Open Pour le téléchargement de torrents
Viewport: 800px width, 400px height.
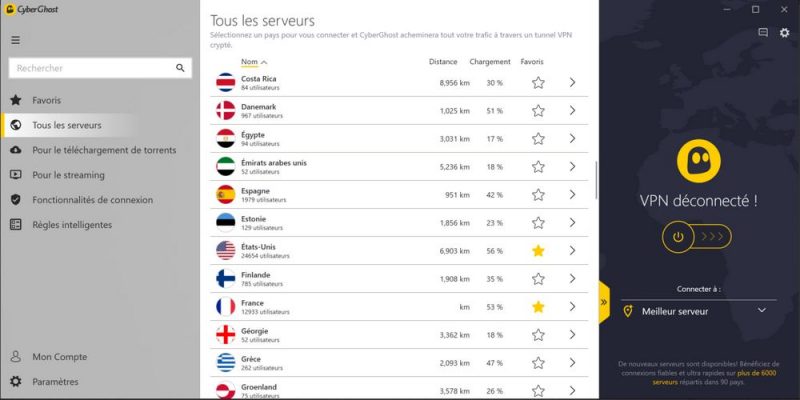[x=104, y=150]
